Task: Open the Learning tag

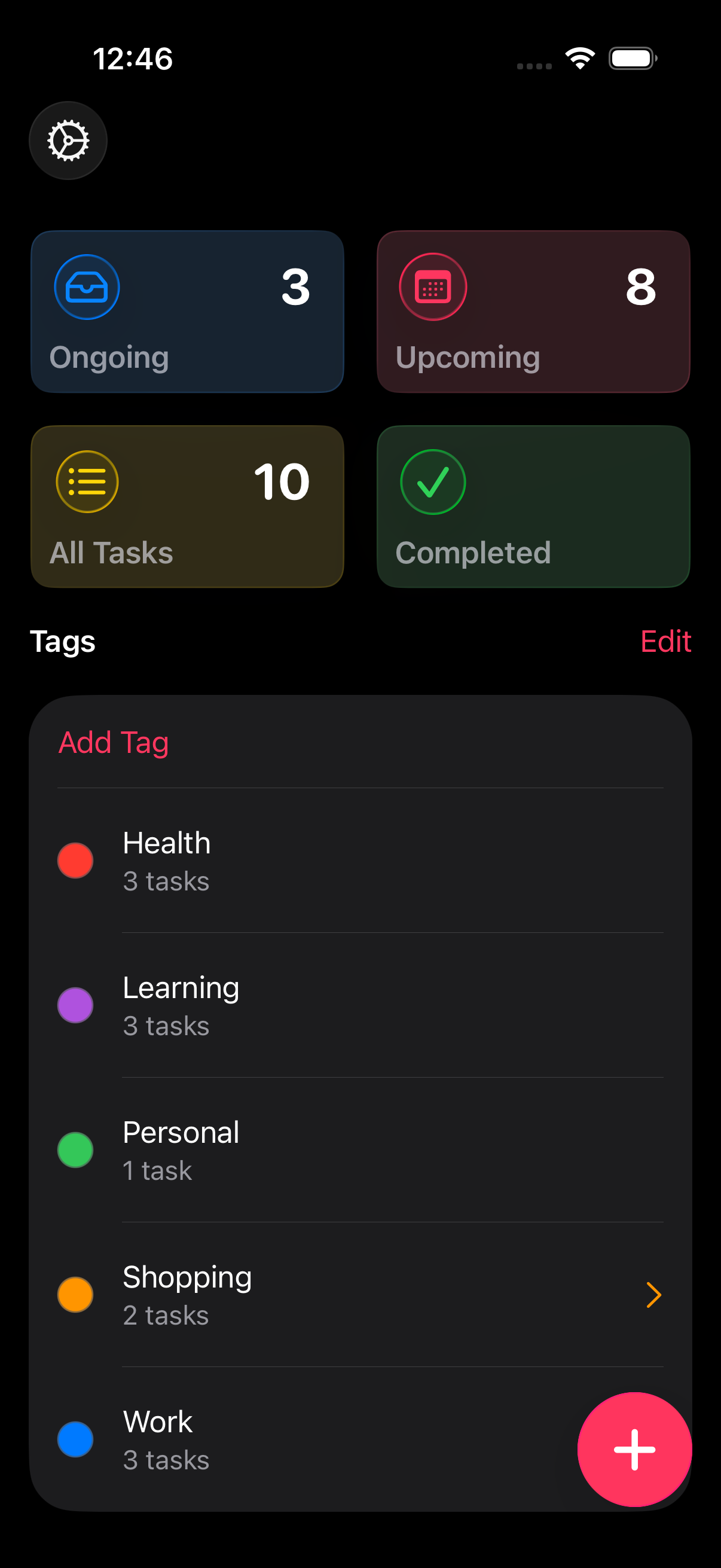Action: tap(360, 1006)
